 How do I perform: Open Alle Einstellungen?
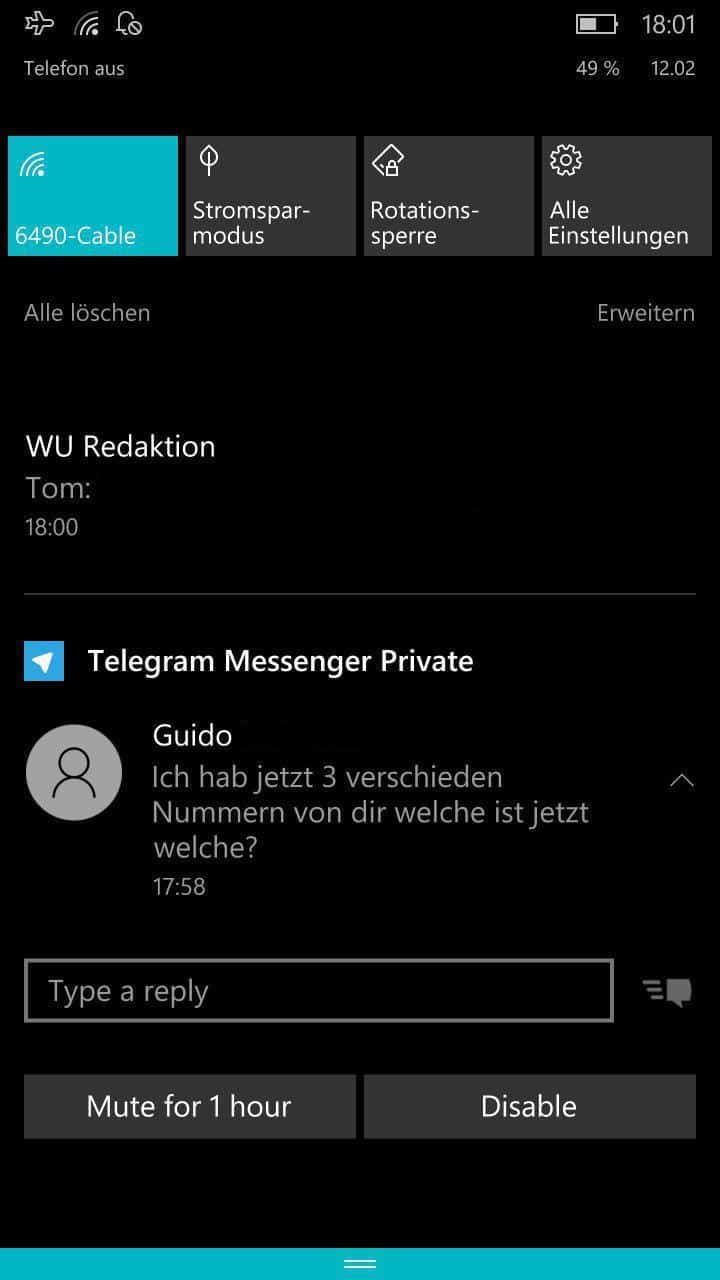pyautogui.click(x=627, y=196)
